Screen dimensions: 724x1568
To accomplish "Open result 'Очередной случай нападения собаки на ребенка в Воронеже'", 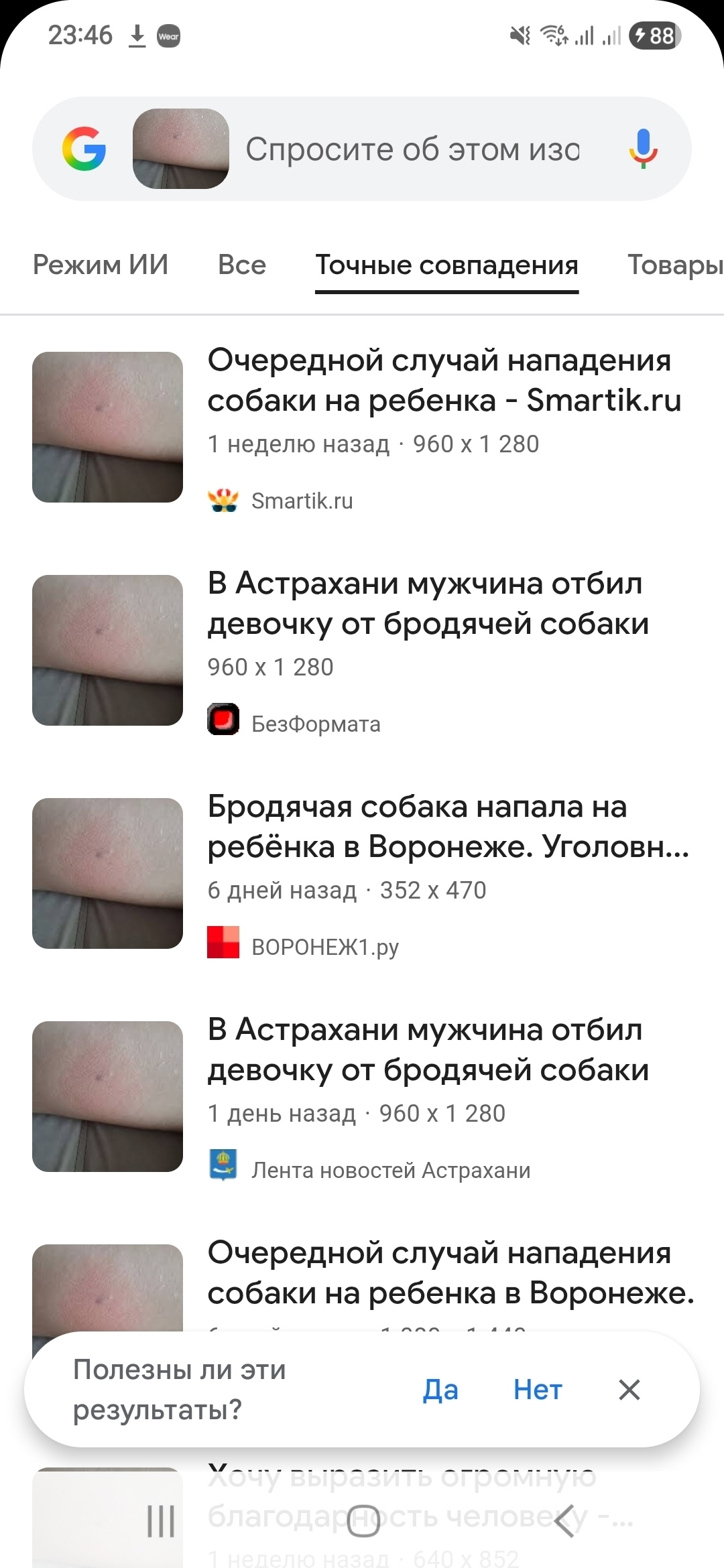I will tap(450, 1273).
